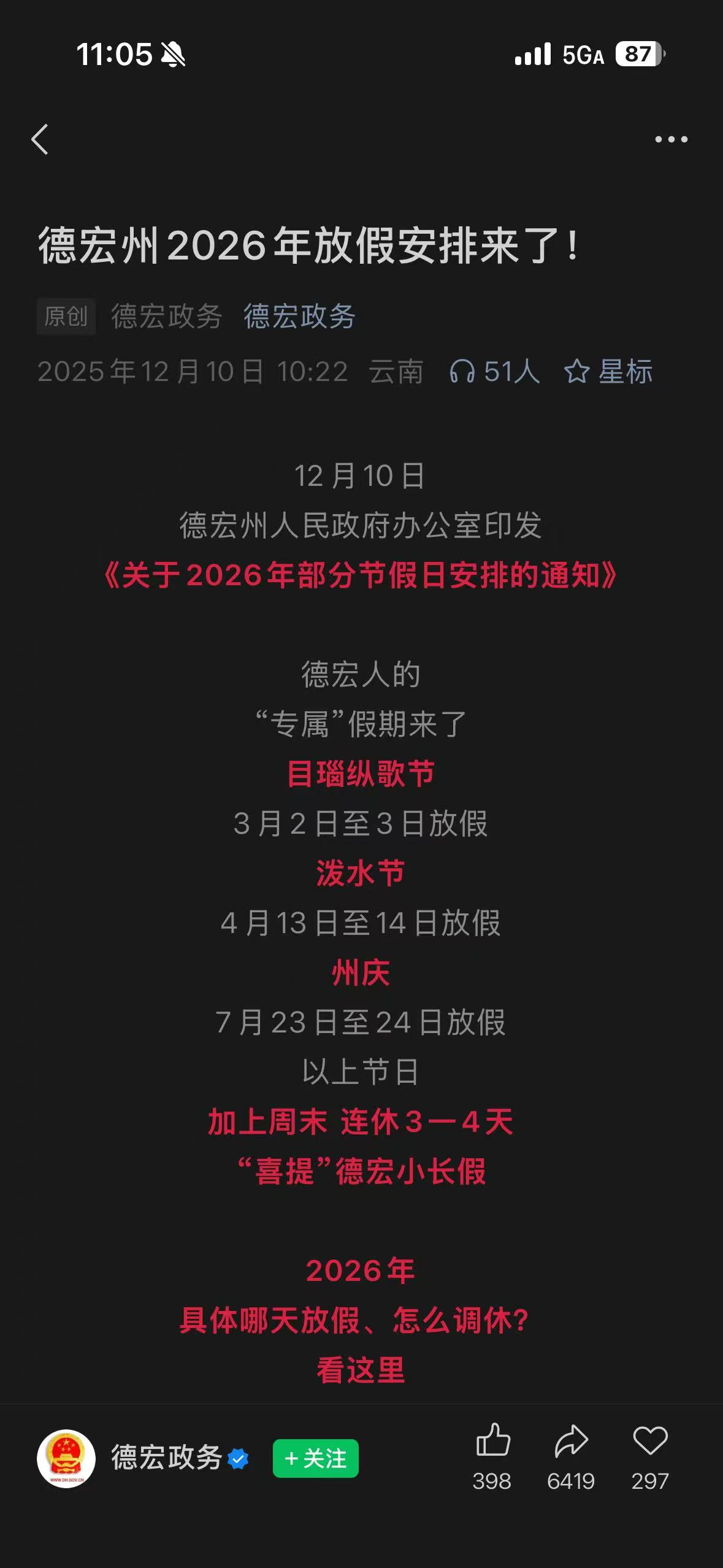Follow 德宏政务 with the green 关注 button
Image resolution: width=723 pixels, height=1568 pixels.
315,1458
